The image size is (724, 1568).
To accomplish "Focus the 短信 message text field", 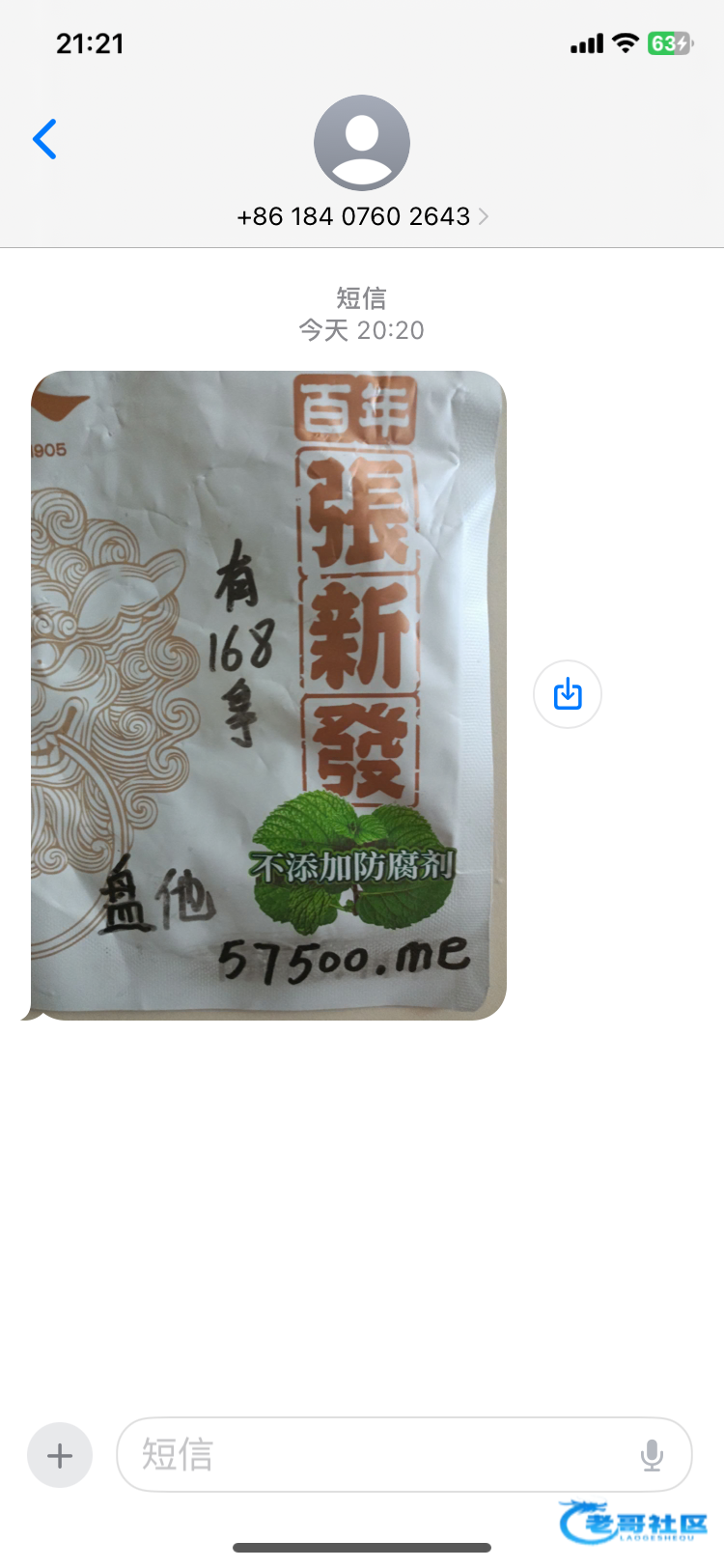I will tap(376, 1455).
